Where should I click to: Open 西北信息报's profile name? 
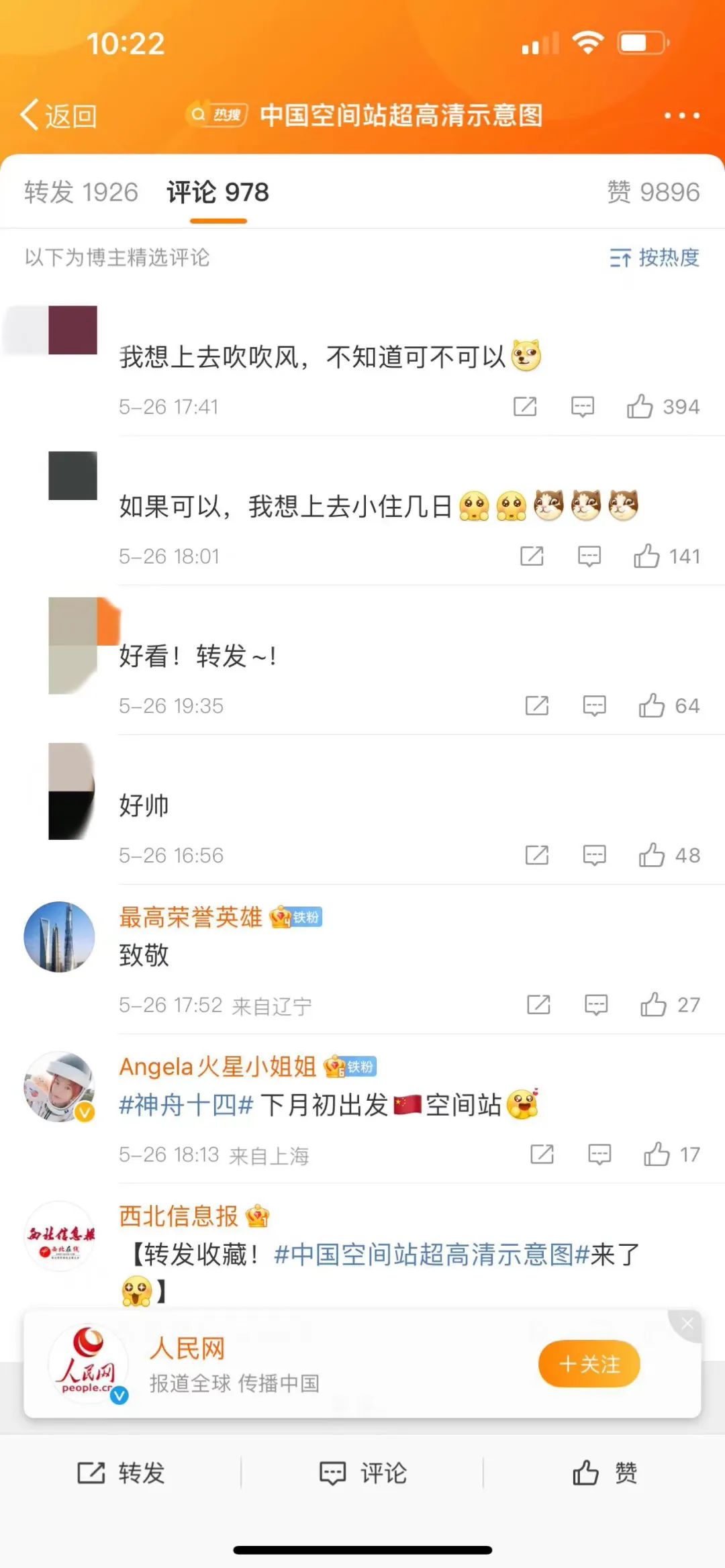tap(179, 1216)
